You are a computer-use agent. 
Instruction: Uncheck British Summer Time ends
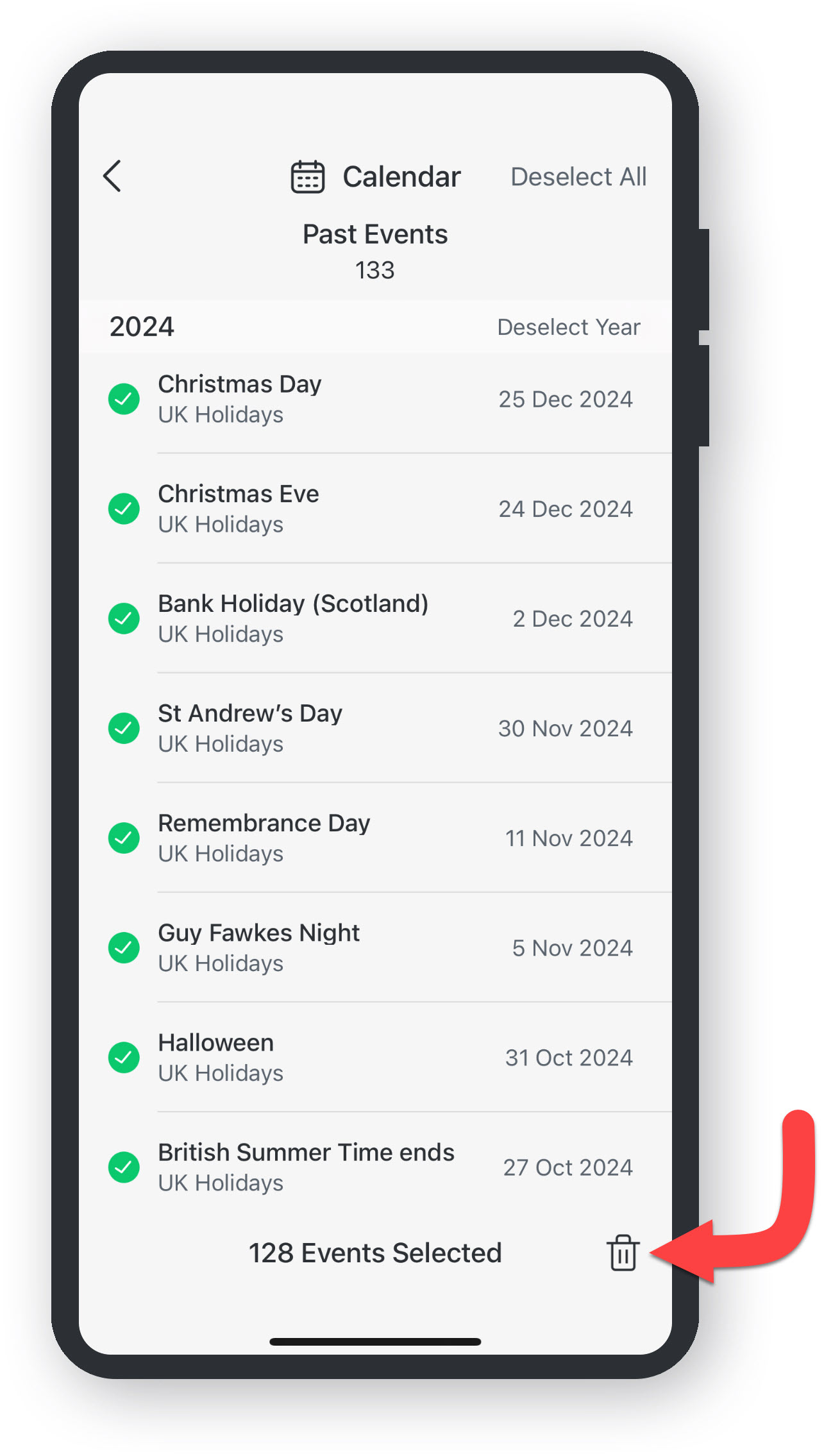(124, 1167)
